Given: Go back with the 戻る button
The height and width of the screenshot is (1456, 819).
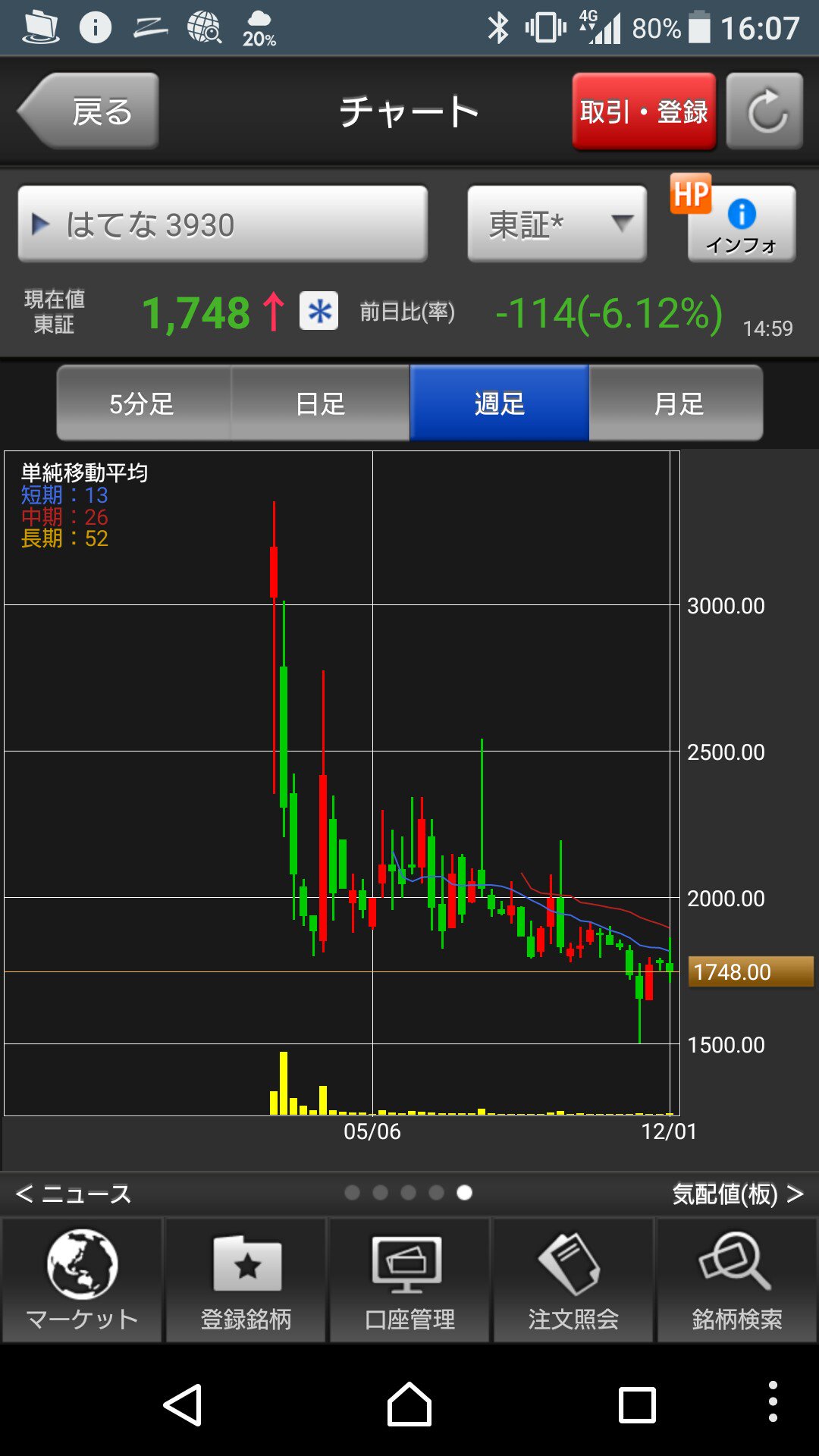Looking at the screenshot, I should point(89,111).
